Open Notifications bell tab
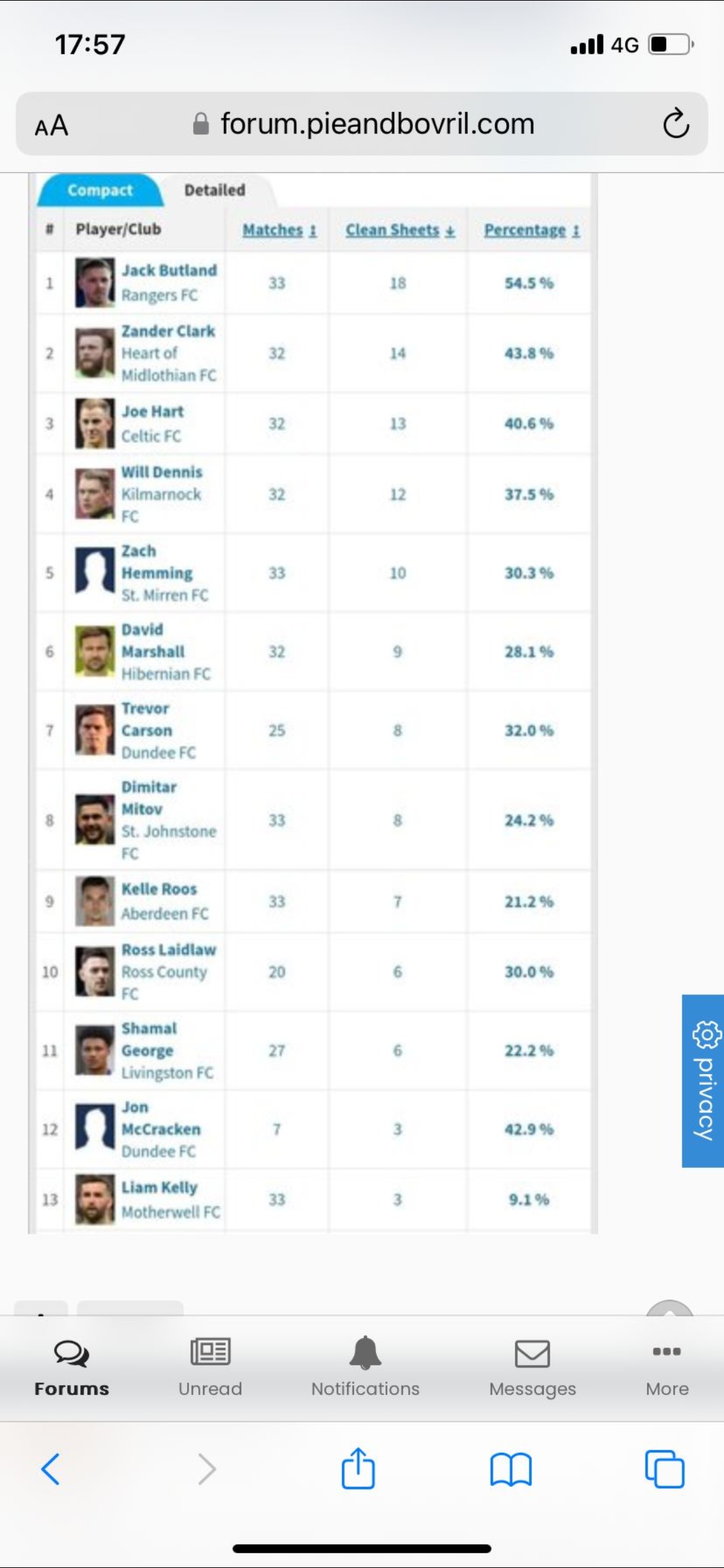 point(365,1368)
